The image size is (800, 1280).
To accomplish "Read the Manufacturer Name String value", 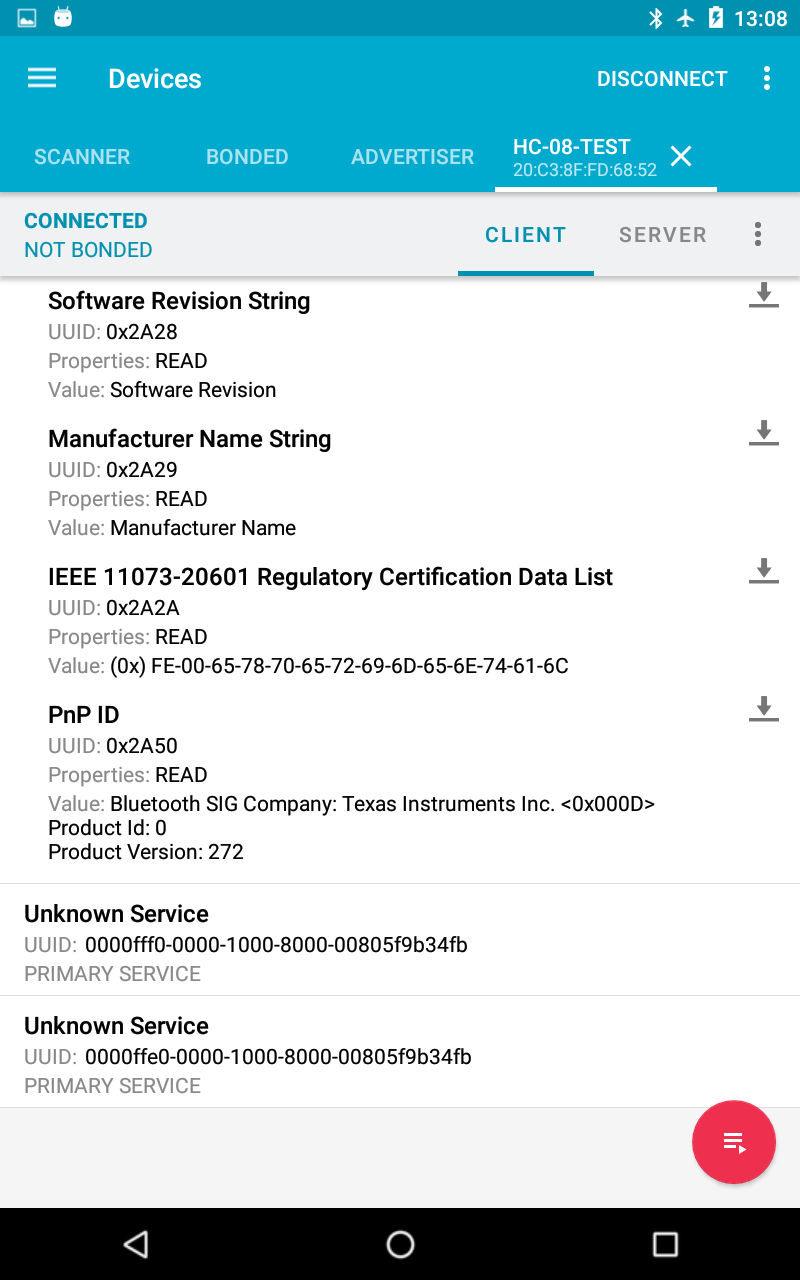I will point(763,433).
